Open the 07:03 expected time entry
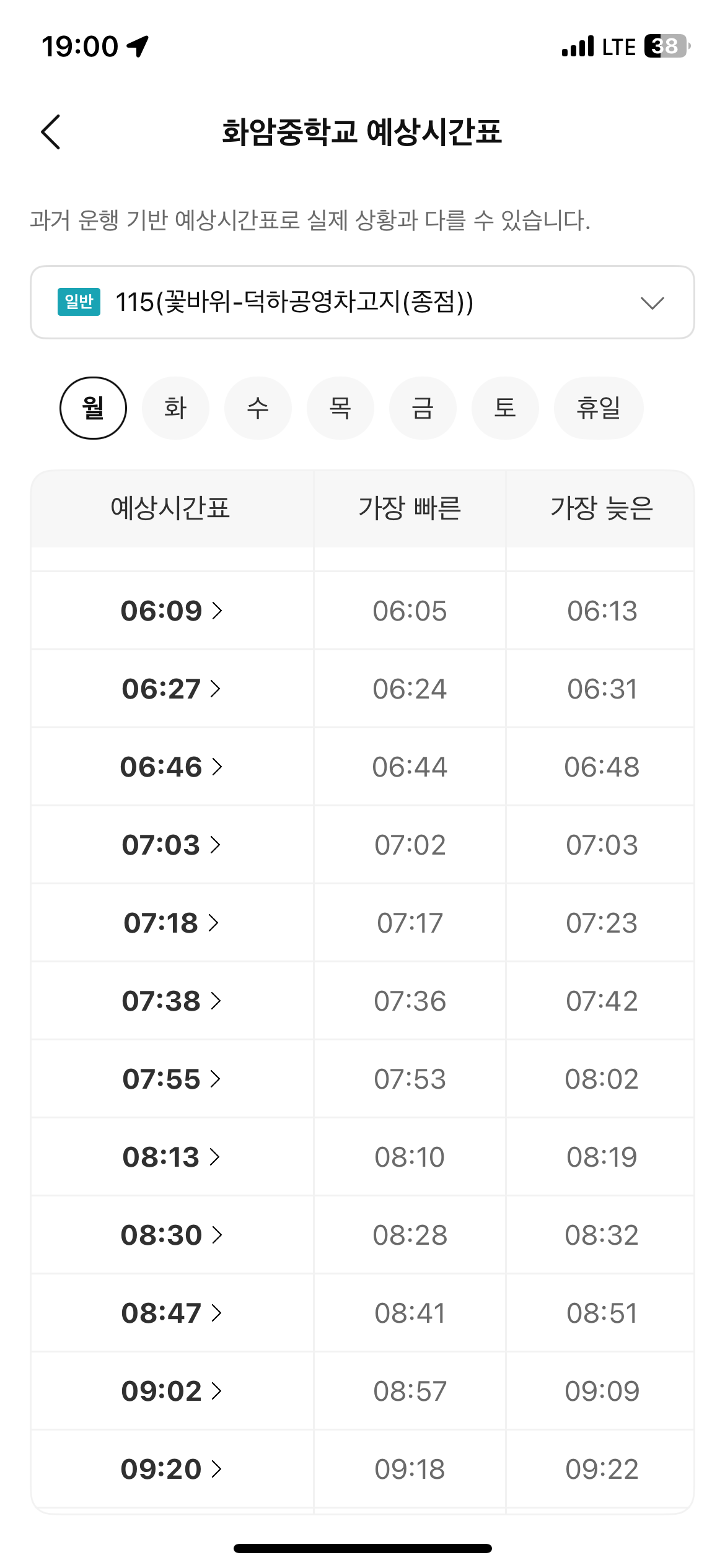 171,845
